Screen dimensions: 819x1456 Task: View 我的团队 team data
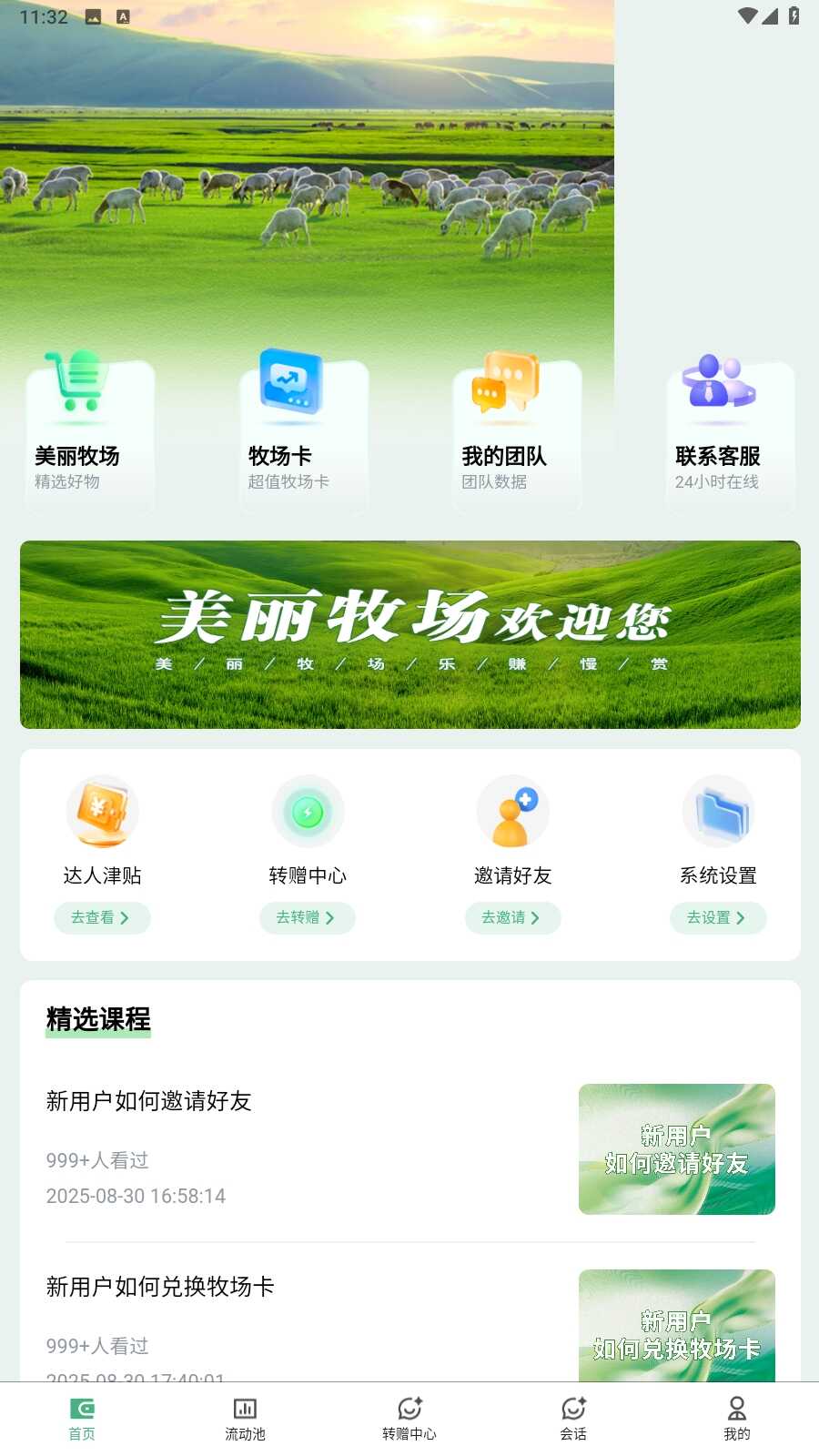tap(516, 435)
